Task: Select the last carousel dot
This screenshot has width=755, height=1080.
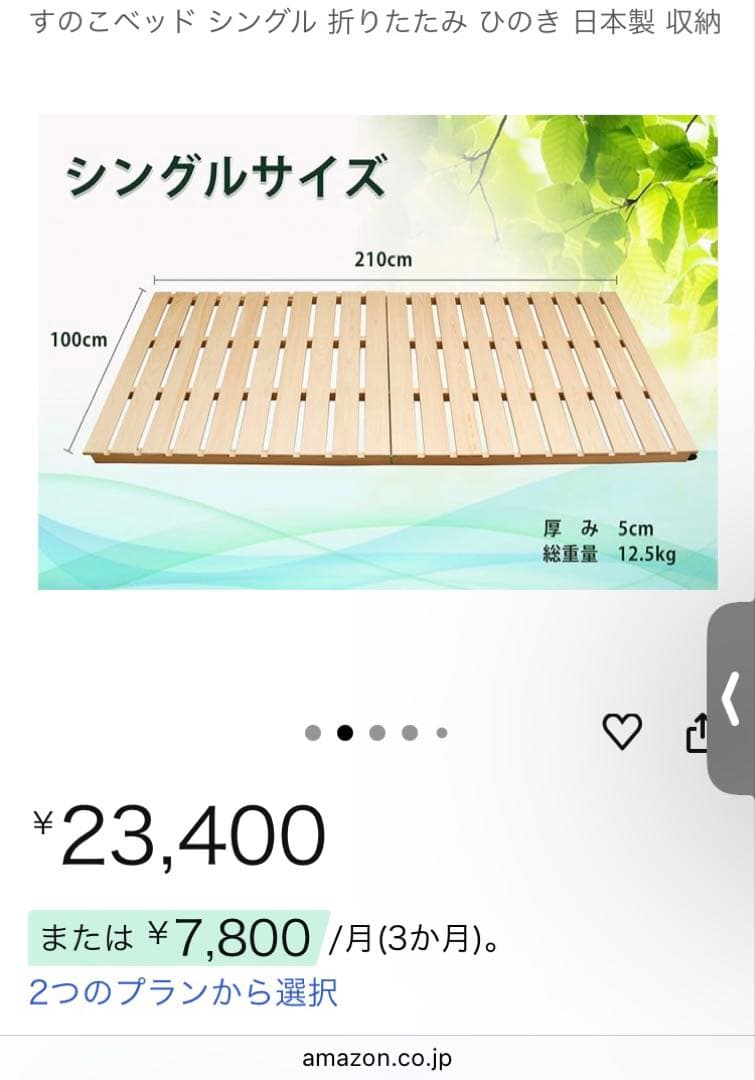Action: [x=441, y=731]
